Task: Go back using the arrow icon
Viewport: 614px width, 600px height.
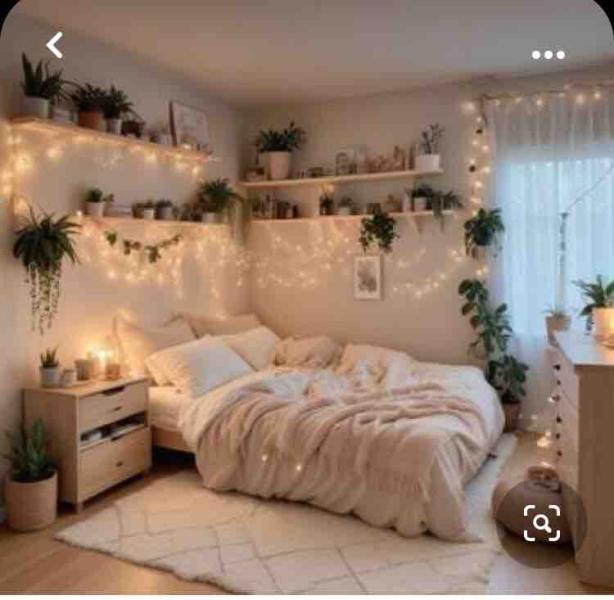Action: coord(54,45)
